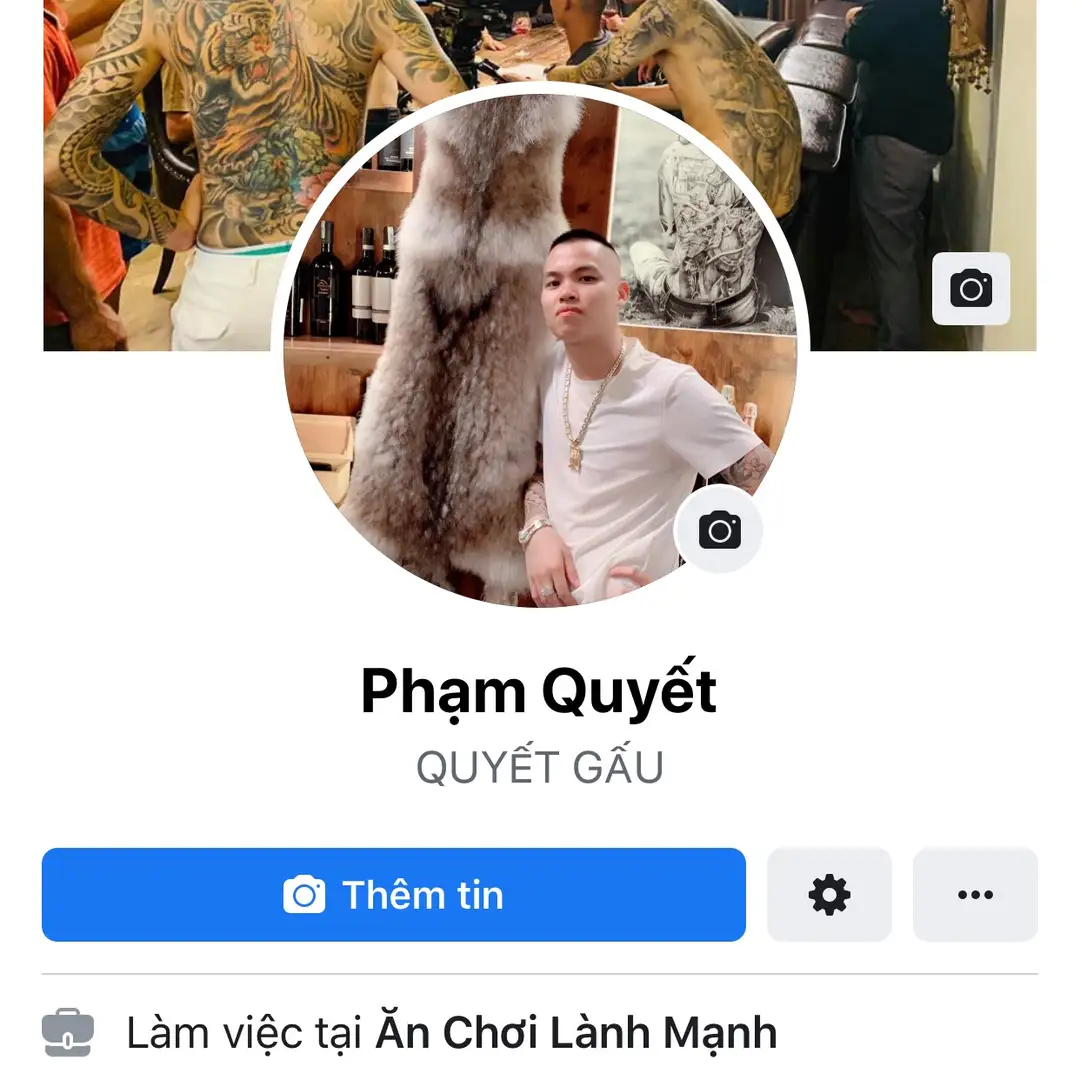Open the three-dot more options button
1080x1080 pixels.
975,894
